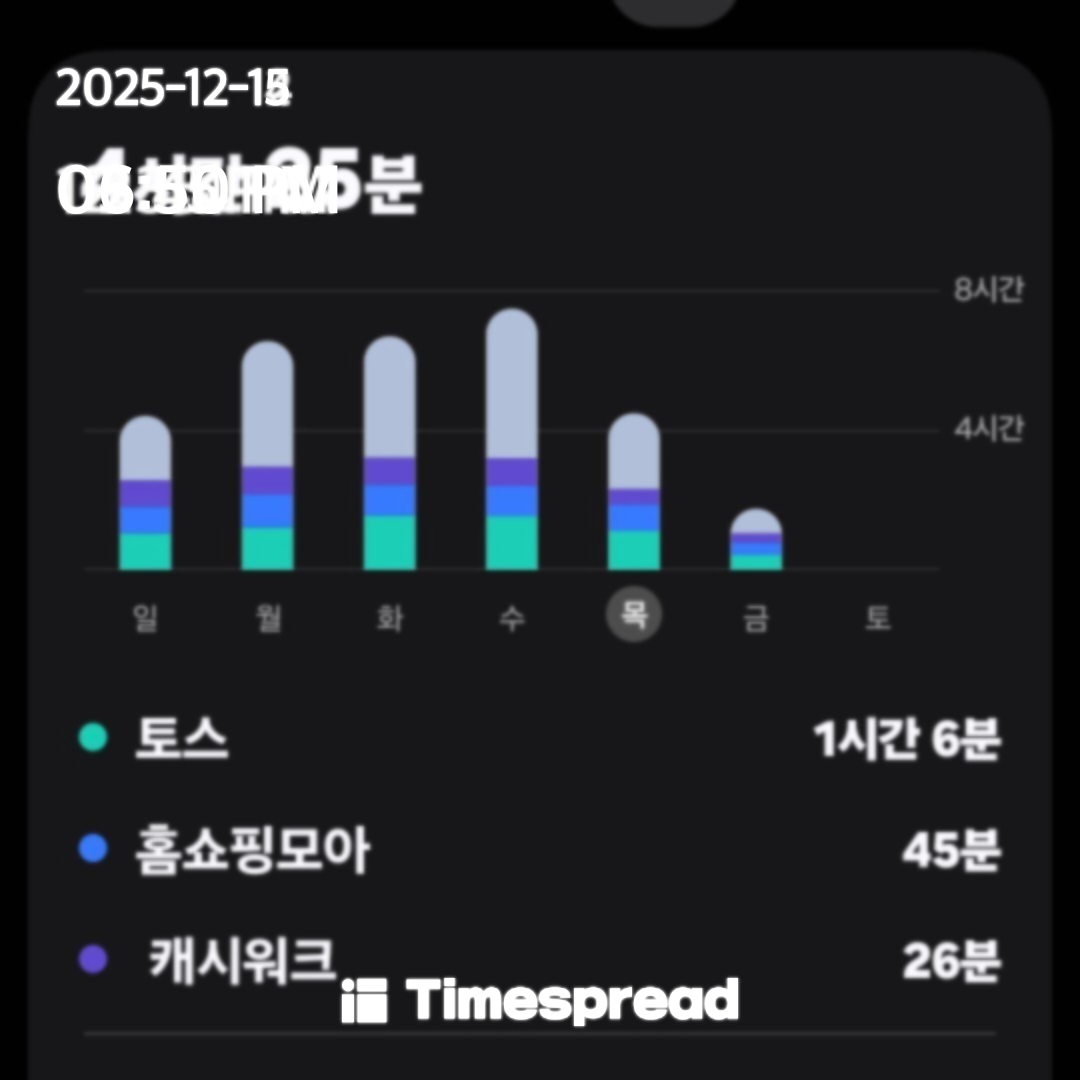Show Friday (금) usage
1080x1080 pixels.
pyautogui.click(x=756, y=618)
